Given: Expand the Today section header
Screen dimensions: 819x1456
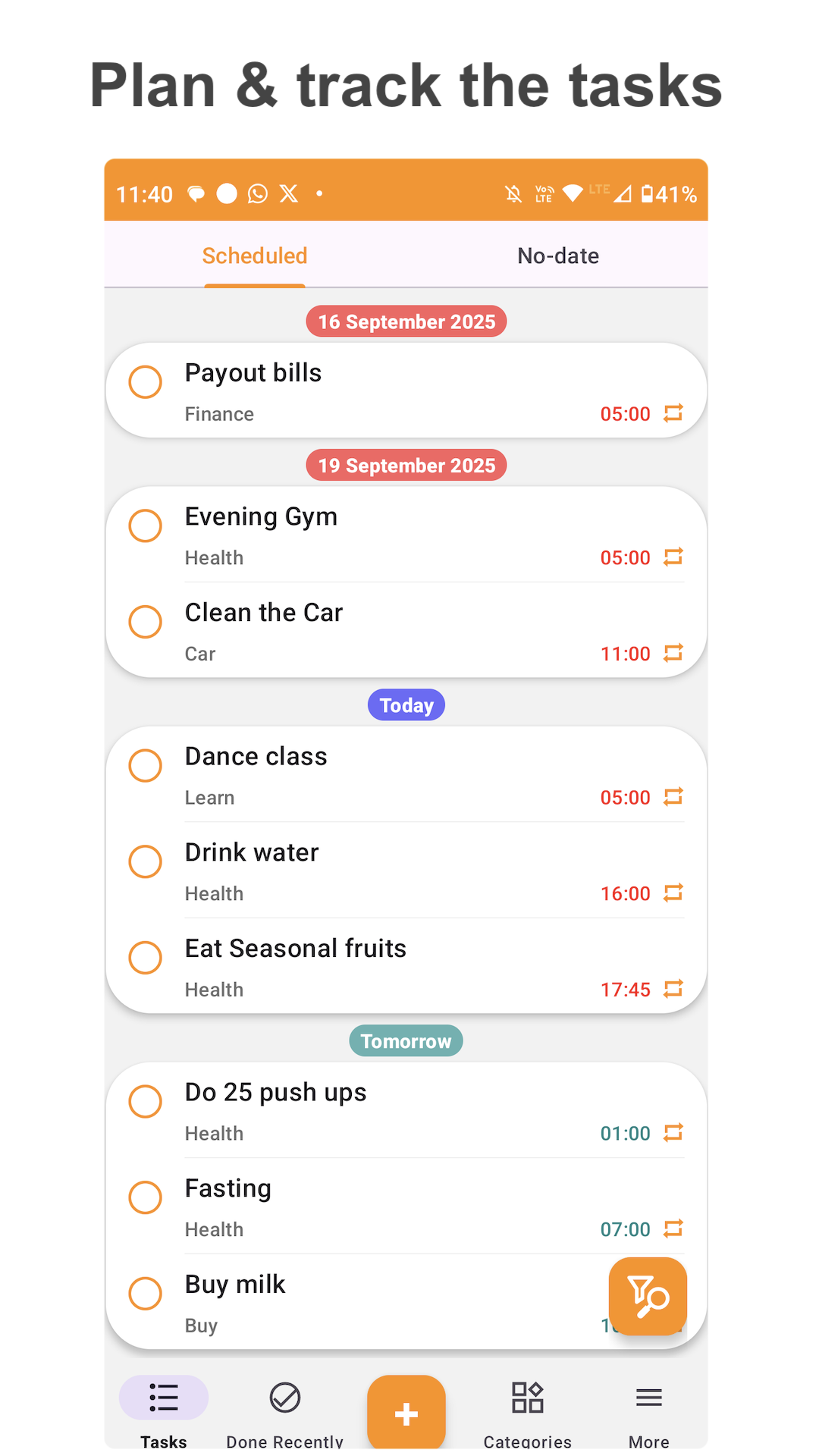Looking at the screenshot, I should click(x=406, y=704).
